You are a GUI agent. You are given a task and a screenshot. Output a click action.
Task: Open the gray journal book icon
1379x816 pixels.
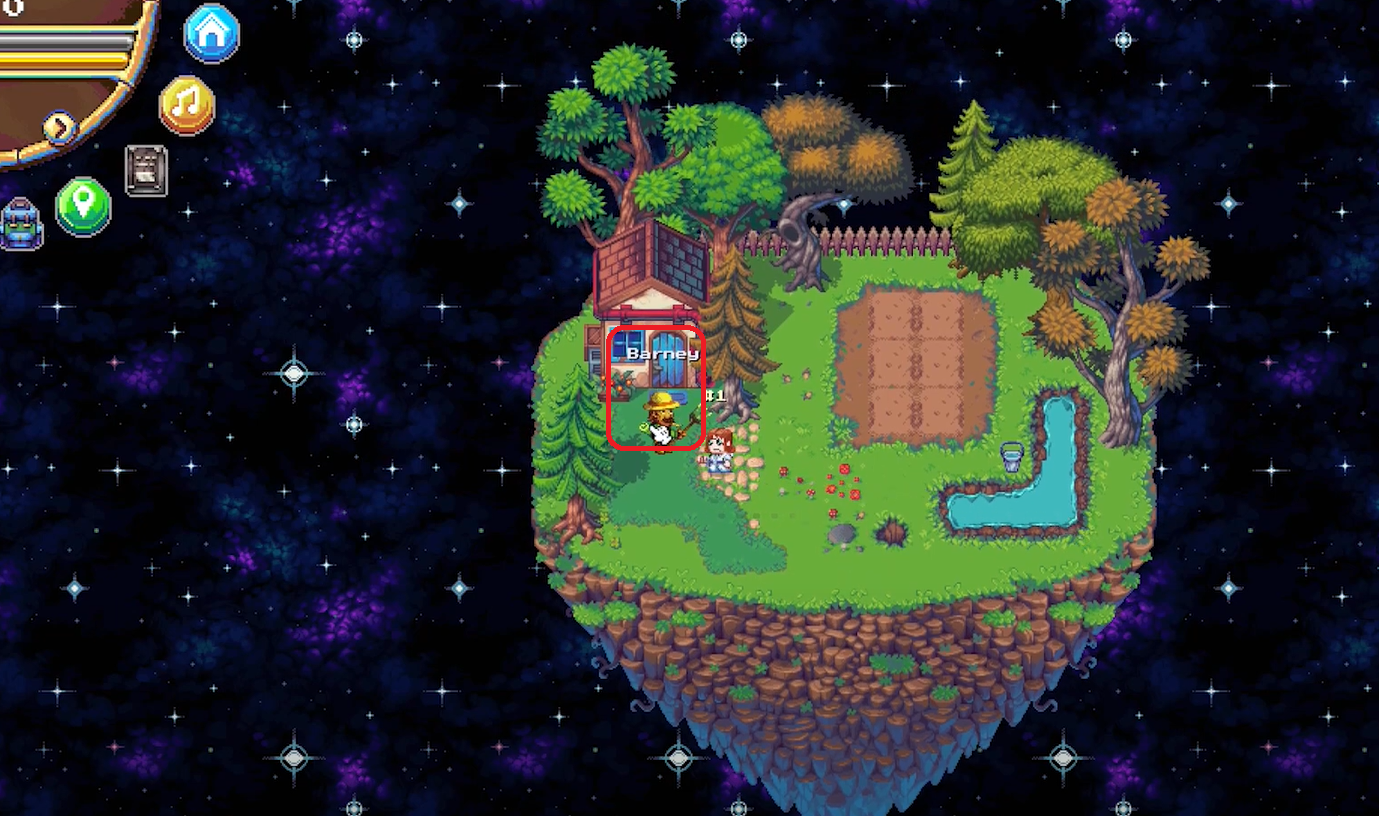(146, 170)
